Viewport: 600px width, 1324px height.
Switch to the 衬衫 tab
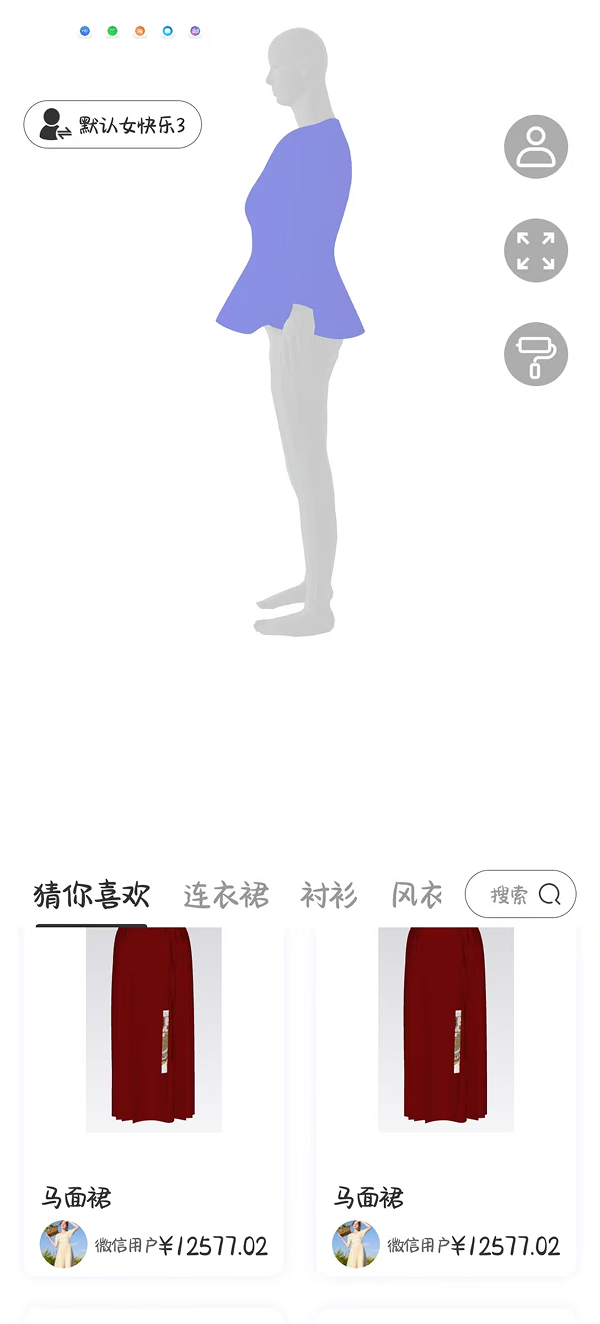328,895
